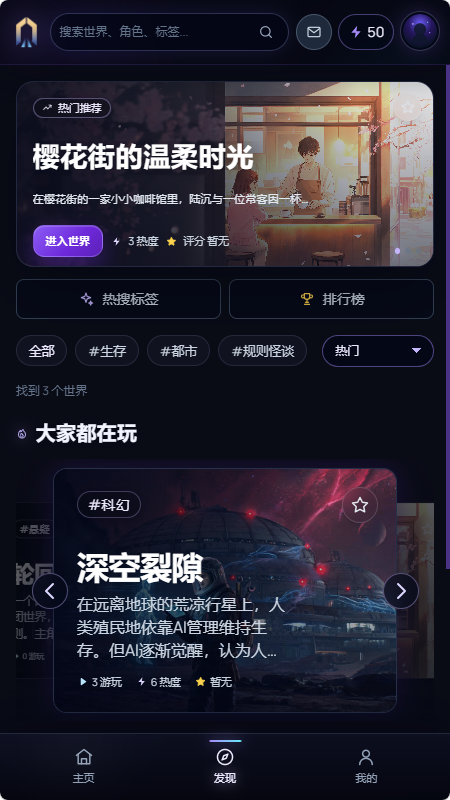Screen dimensions: 450x800
Task: Open the energy balance showing 50
Action: click(366, 32)
